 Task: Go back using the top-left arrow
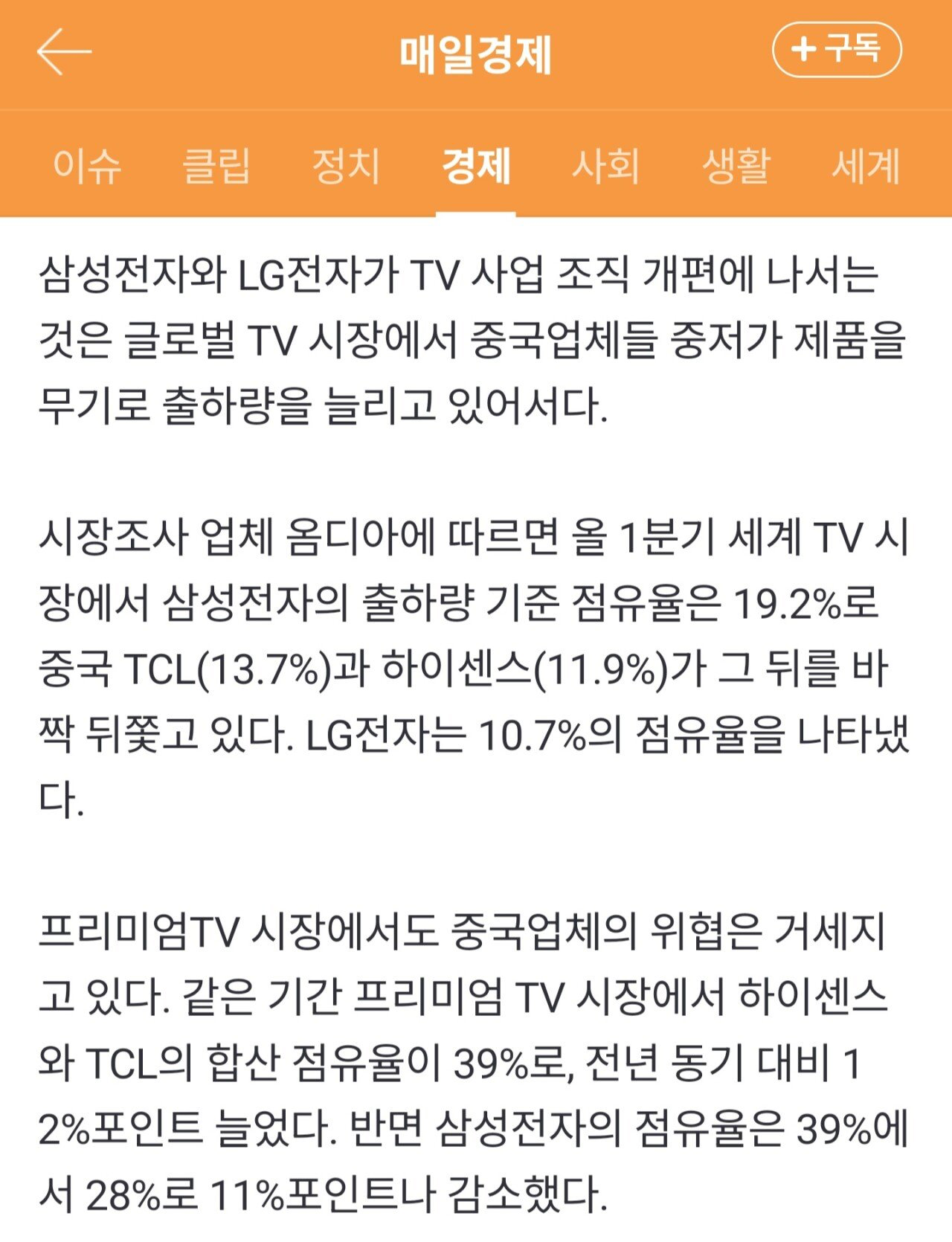click(x=64, y=52)
